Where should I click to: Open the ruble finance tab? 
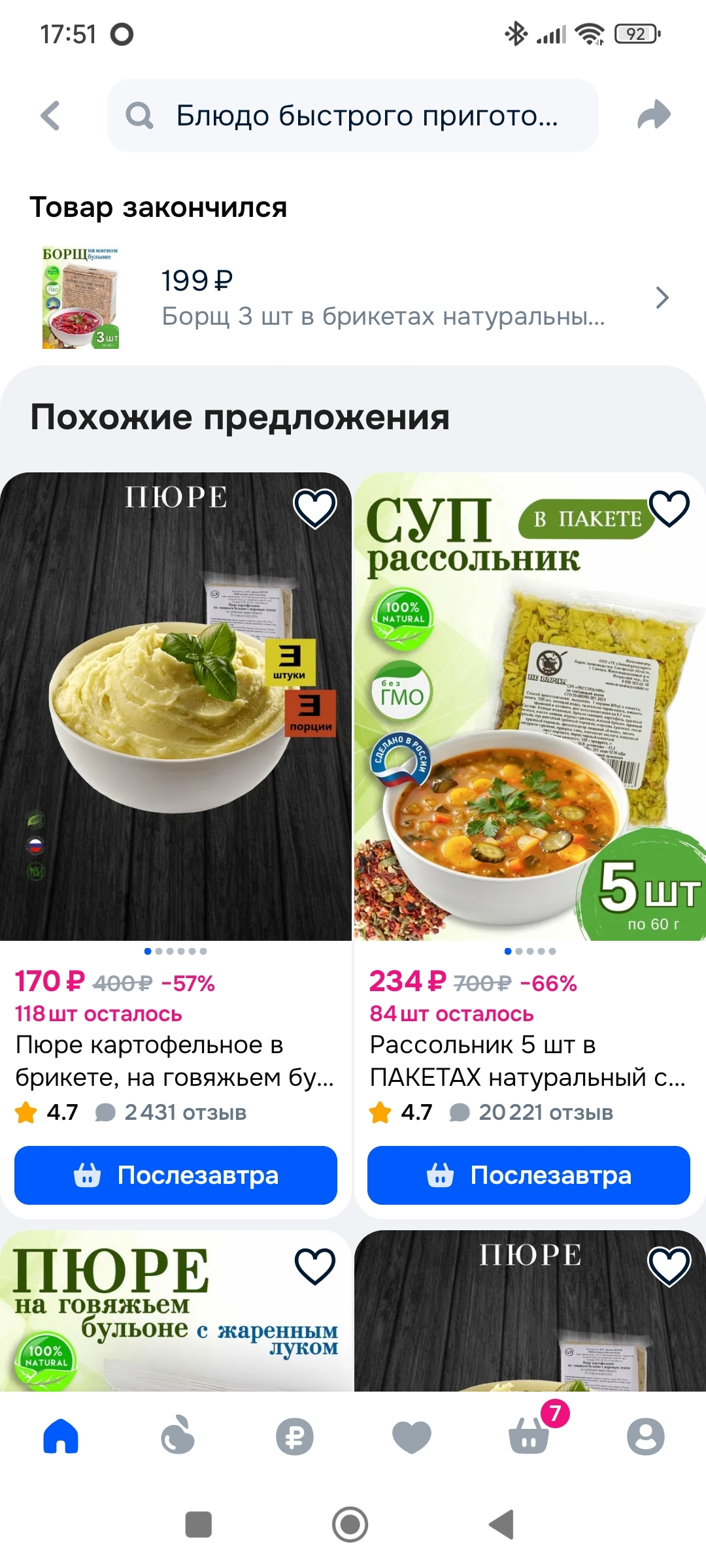294,1437
